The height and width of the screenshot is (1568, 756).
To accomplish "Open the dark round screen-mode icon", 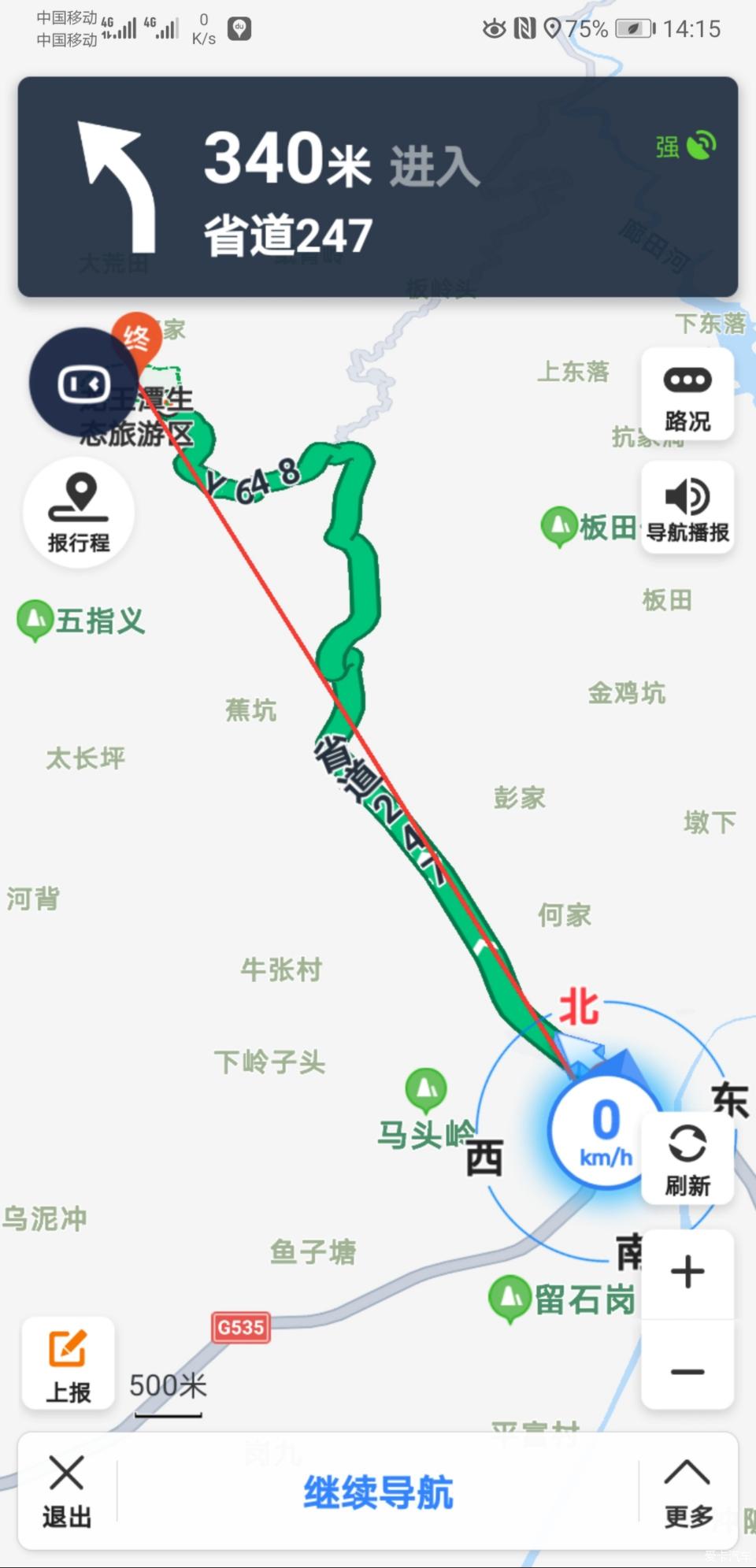I will point(83,384).
